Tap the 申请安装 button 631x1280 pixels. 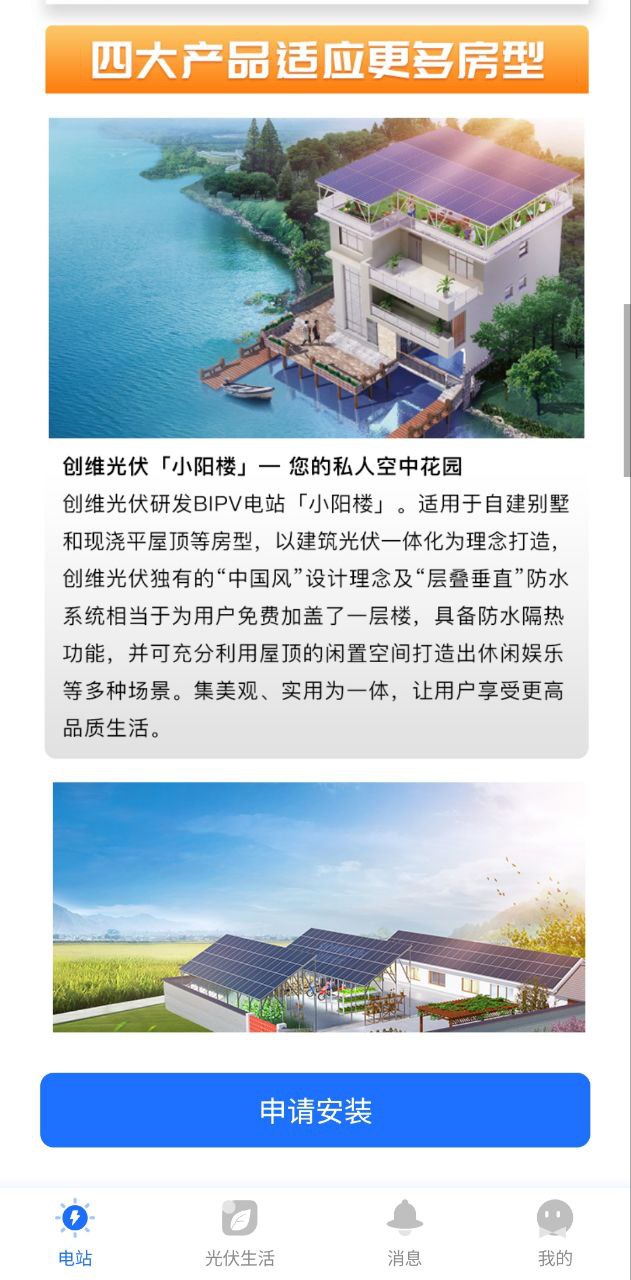(315, 1110)
